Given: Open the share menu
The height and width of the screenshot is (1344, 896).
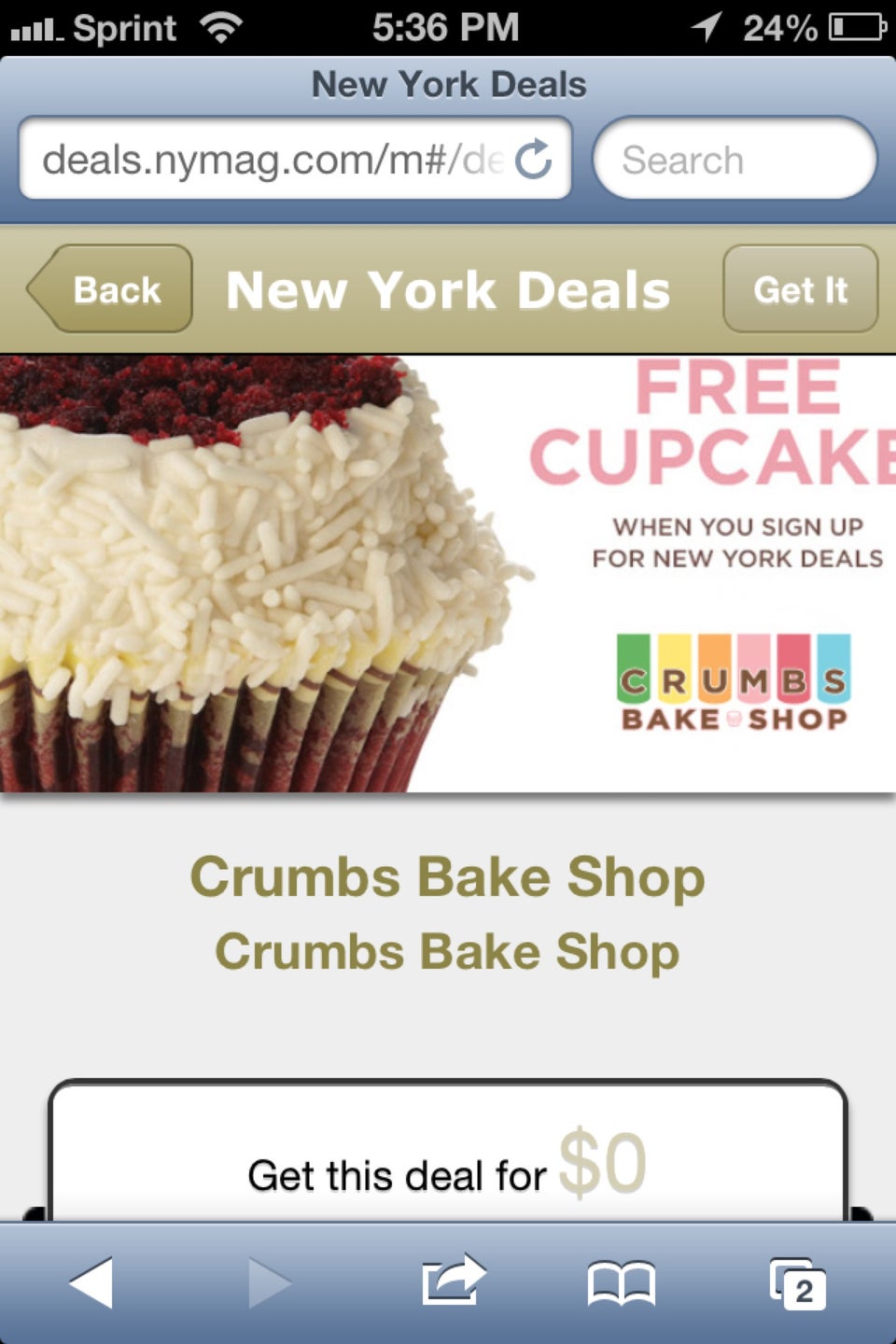Looking at the screenshot, I should tap(453, 1281).
